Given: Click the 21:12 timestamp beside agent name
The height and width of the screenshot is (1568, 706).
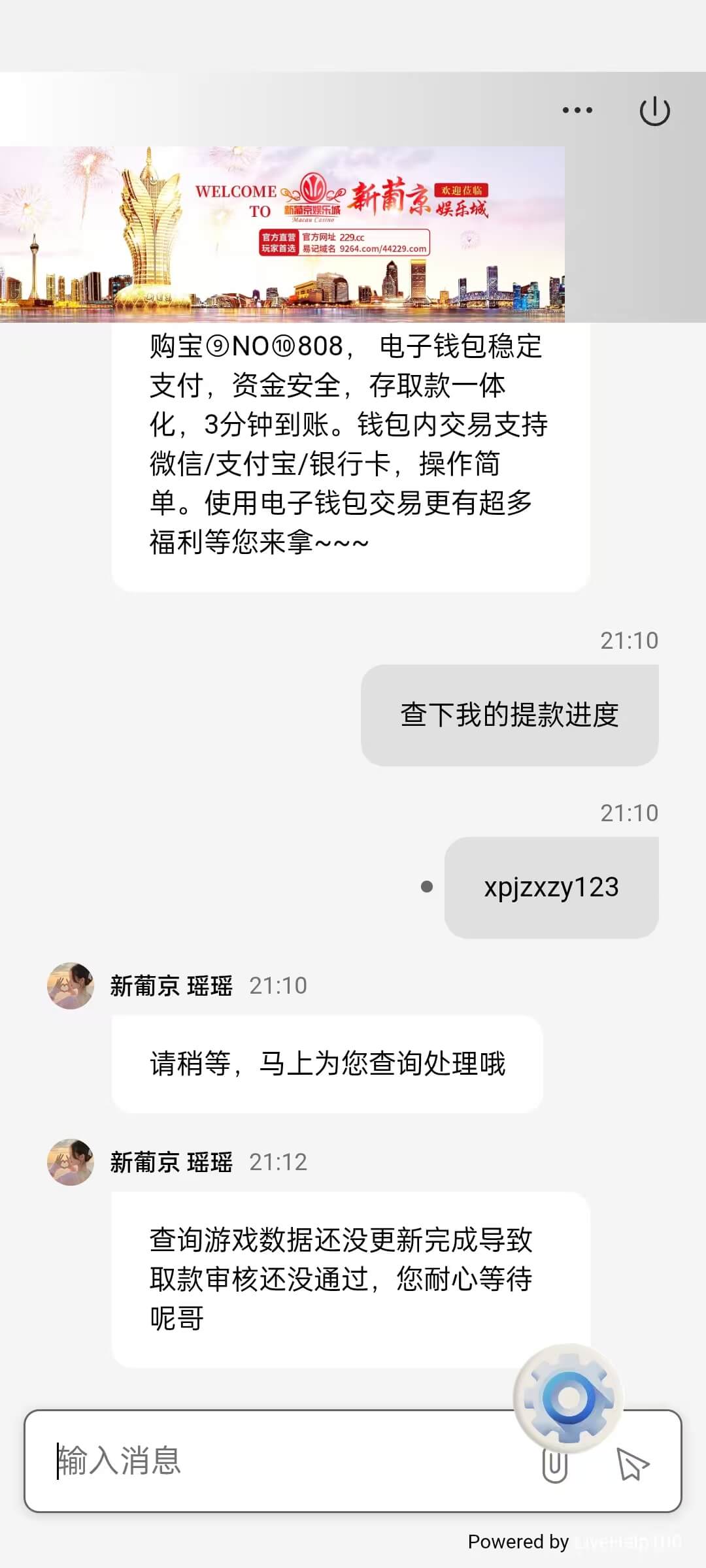Looking at the screenshot, I should pyautogui.click(x=277, y=1162).
